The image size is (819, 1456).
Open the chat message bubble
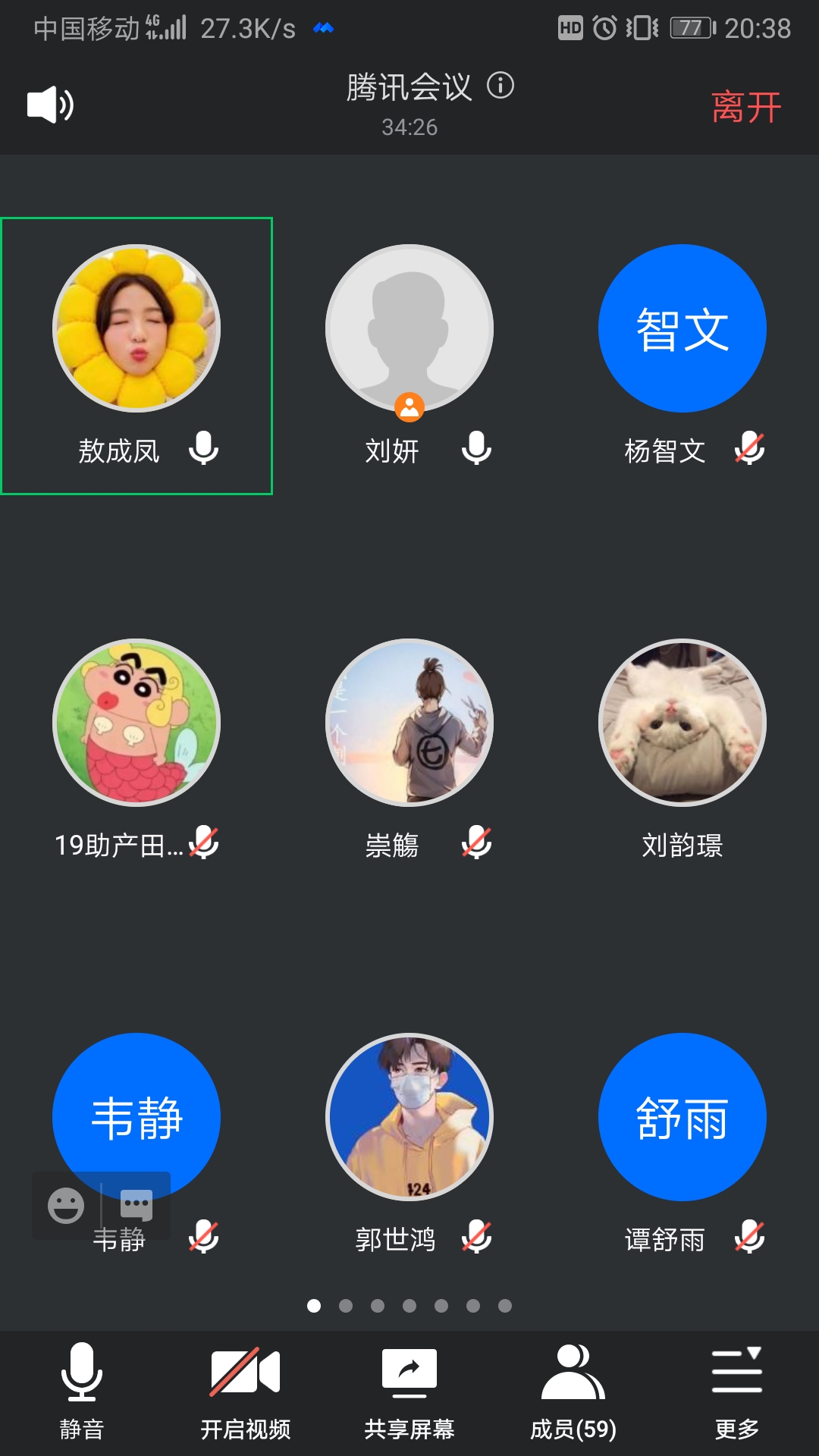point(136,1205)
